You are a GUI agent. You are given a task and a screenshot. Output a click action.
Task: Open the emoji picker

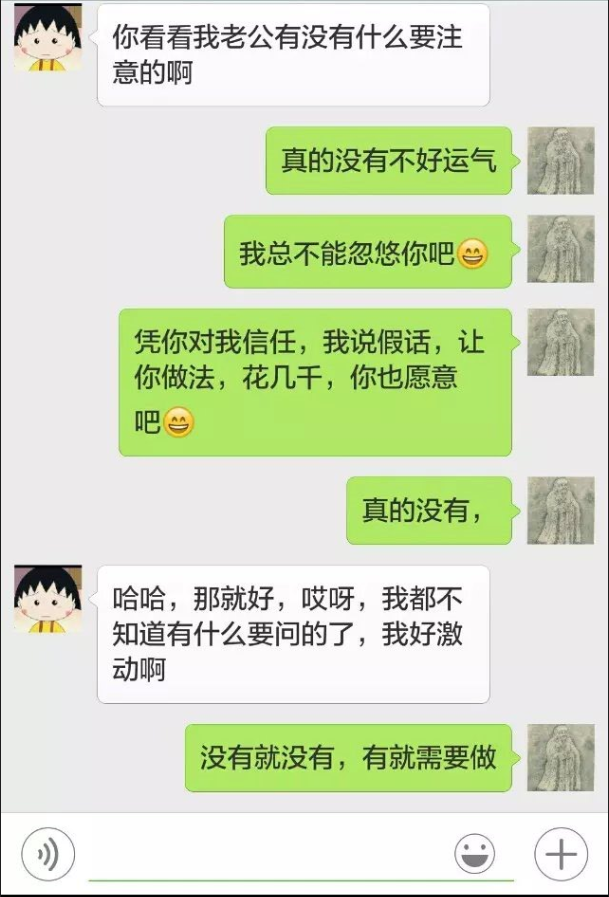click(474, 855)
